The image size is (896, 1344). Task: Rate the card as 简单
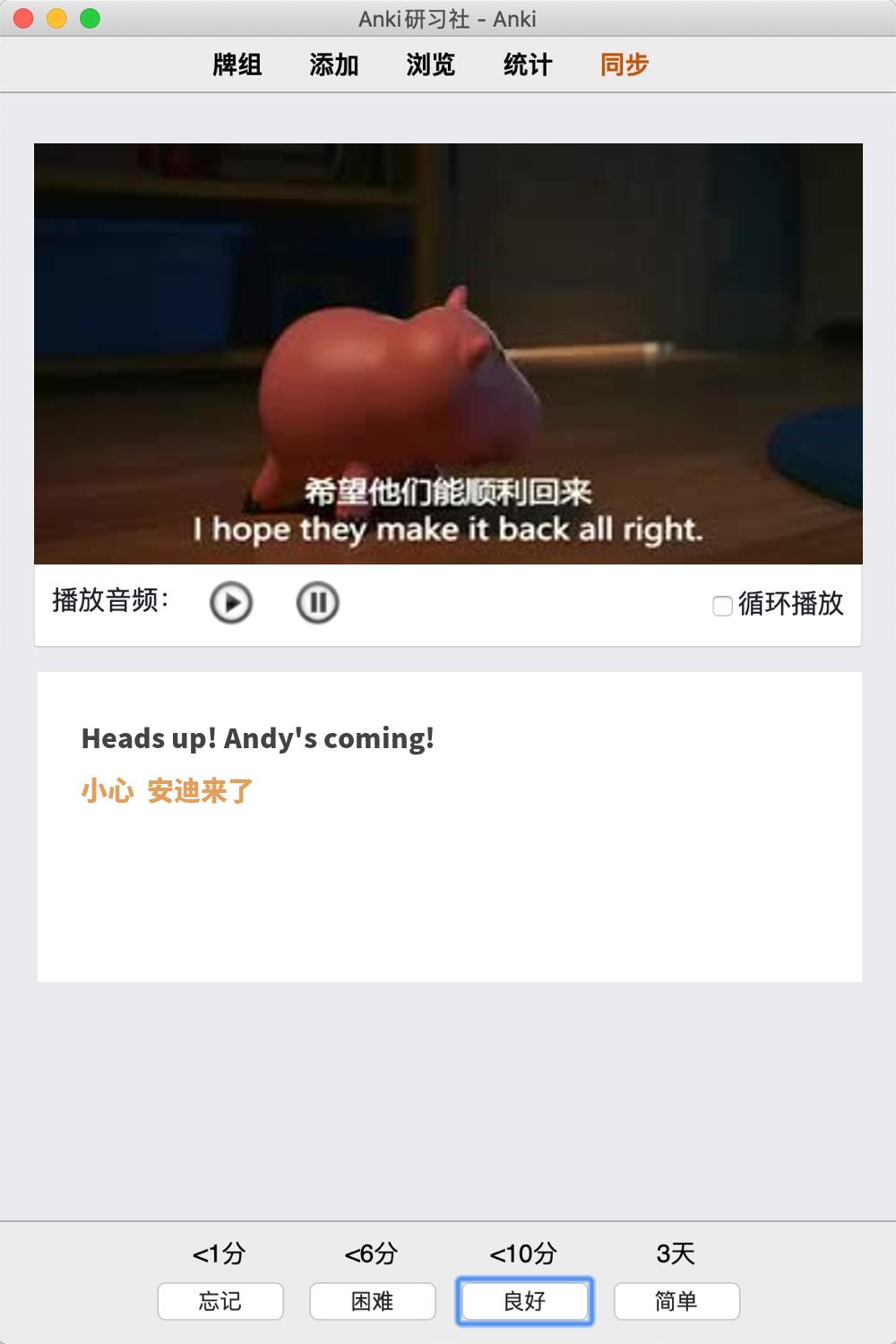pos(676,1301)
